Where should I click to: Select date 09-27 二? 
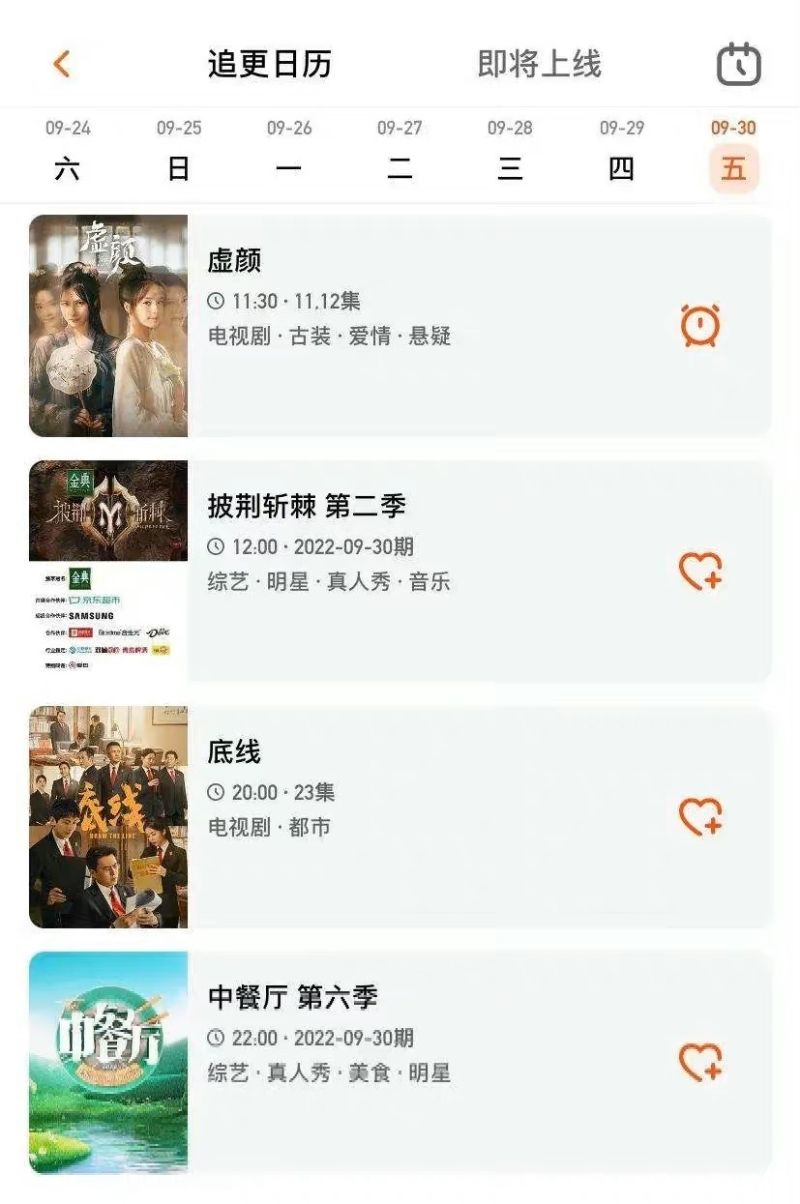click(x=400, y=154)
